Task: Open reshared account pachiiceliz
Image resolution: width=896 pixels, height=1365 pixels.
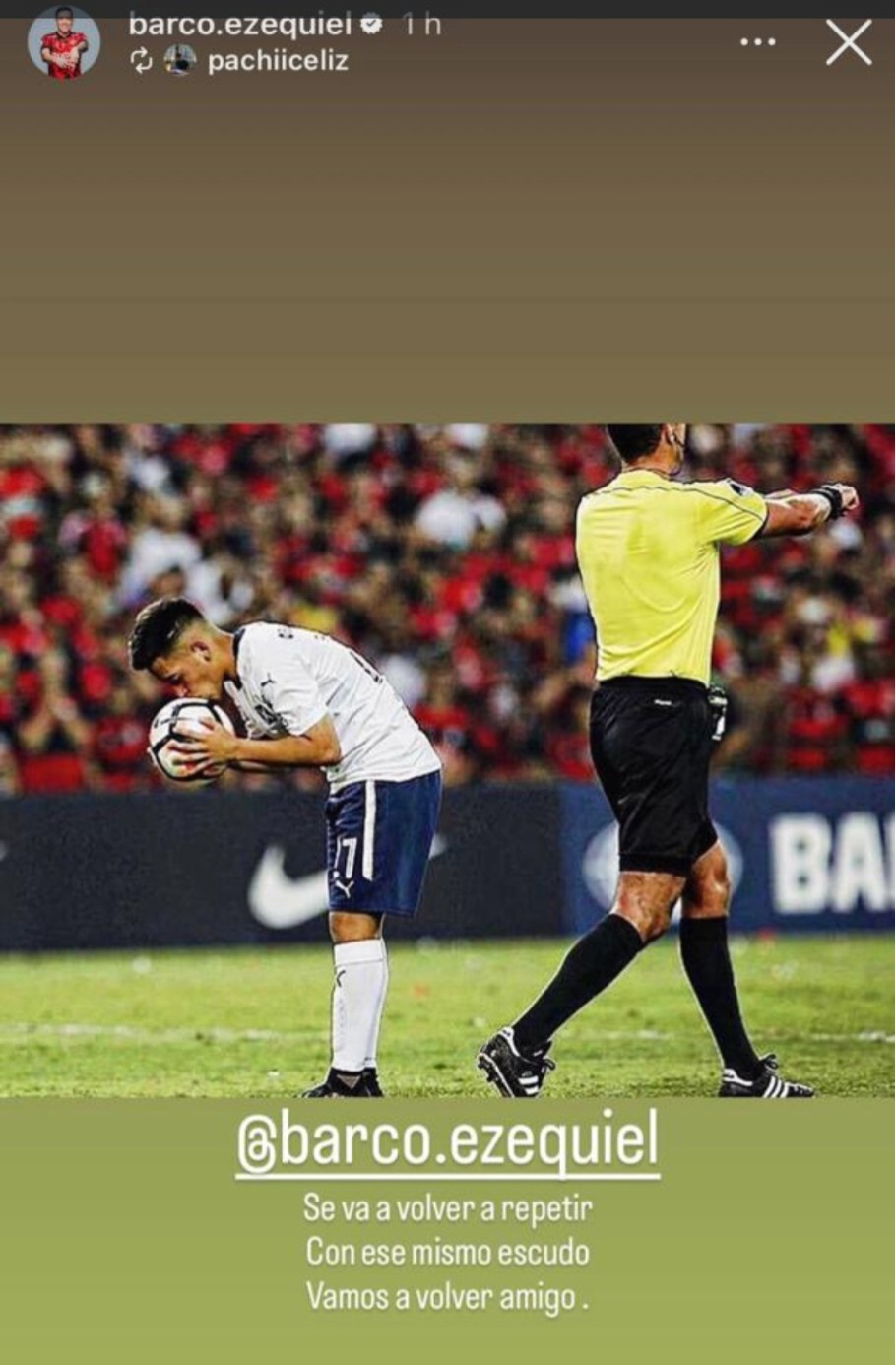Action: (x=277, y=61)
